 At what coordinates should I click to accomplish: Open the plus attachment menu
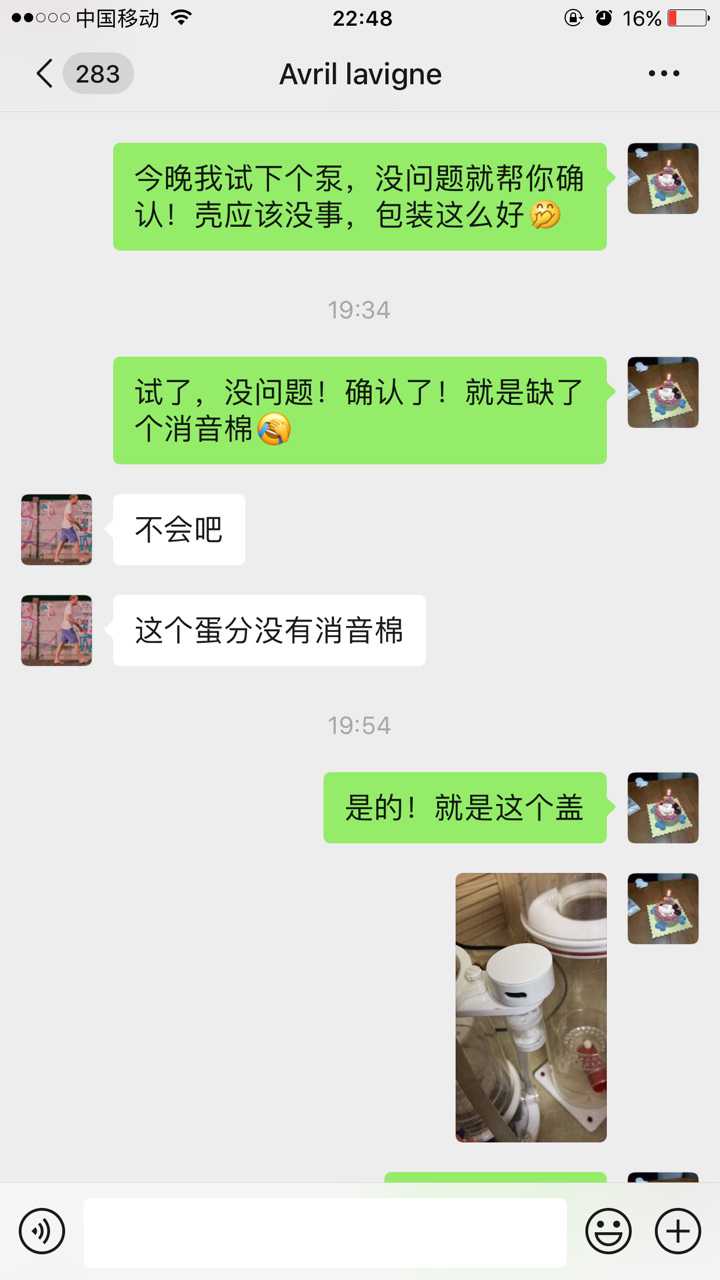(x=678, y=1230)
